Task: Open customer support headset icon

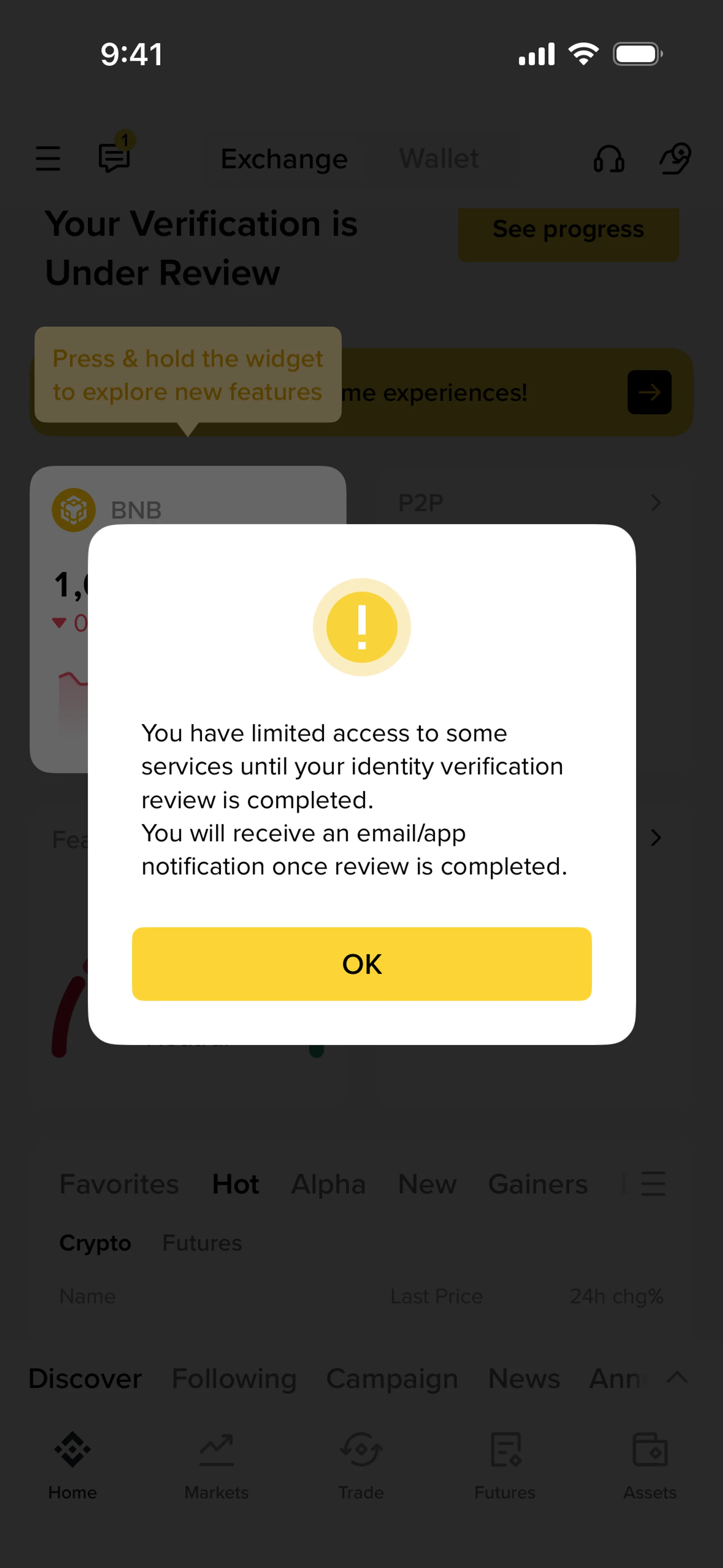Action: pyautogui.click(x=609, y=159)
